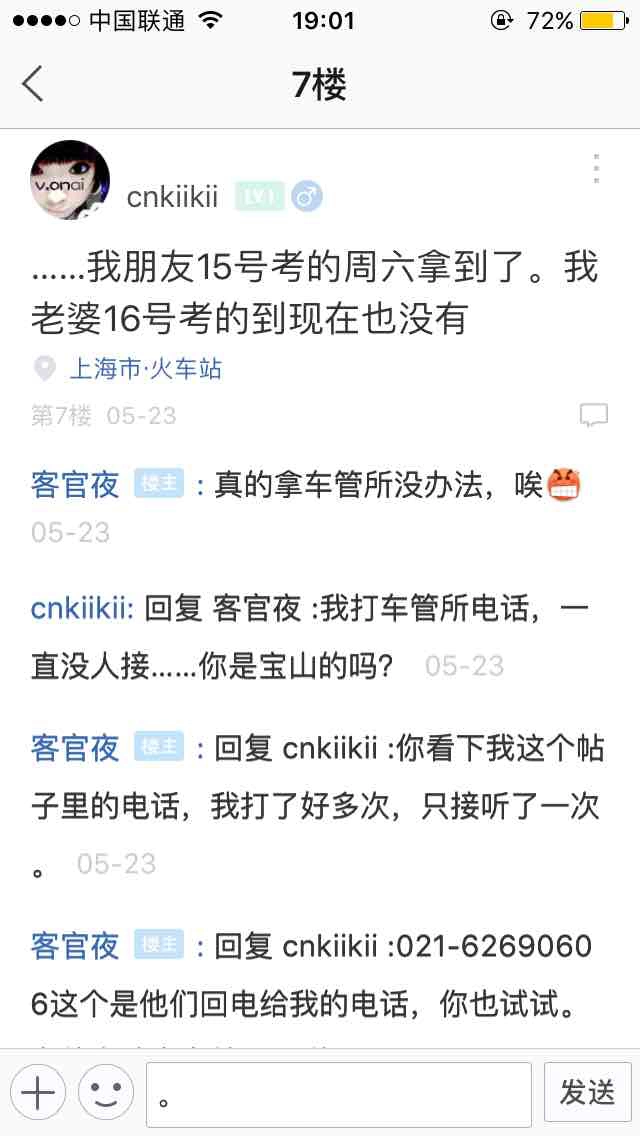
Task: Open the emoji picker
Action: coord(106,1093)
